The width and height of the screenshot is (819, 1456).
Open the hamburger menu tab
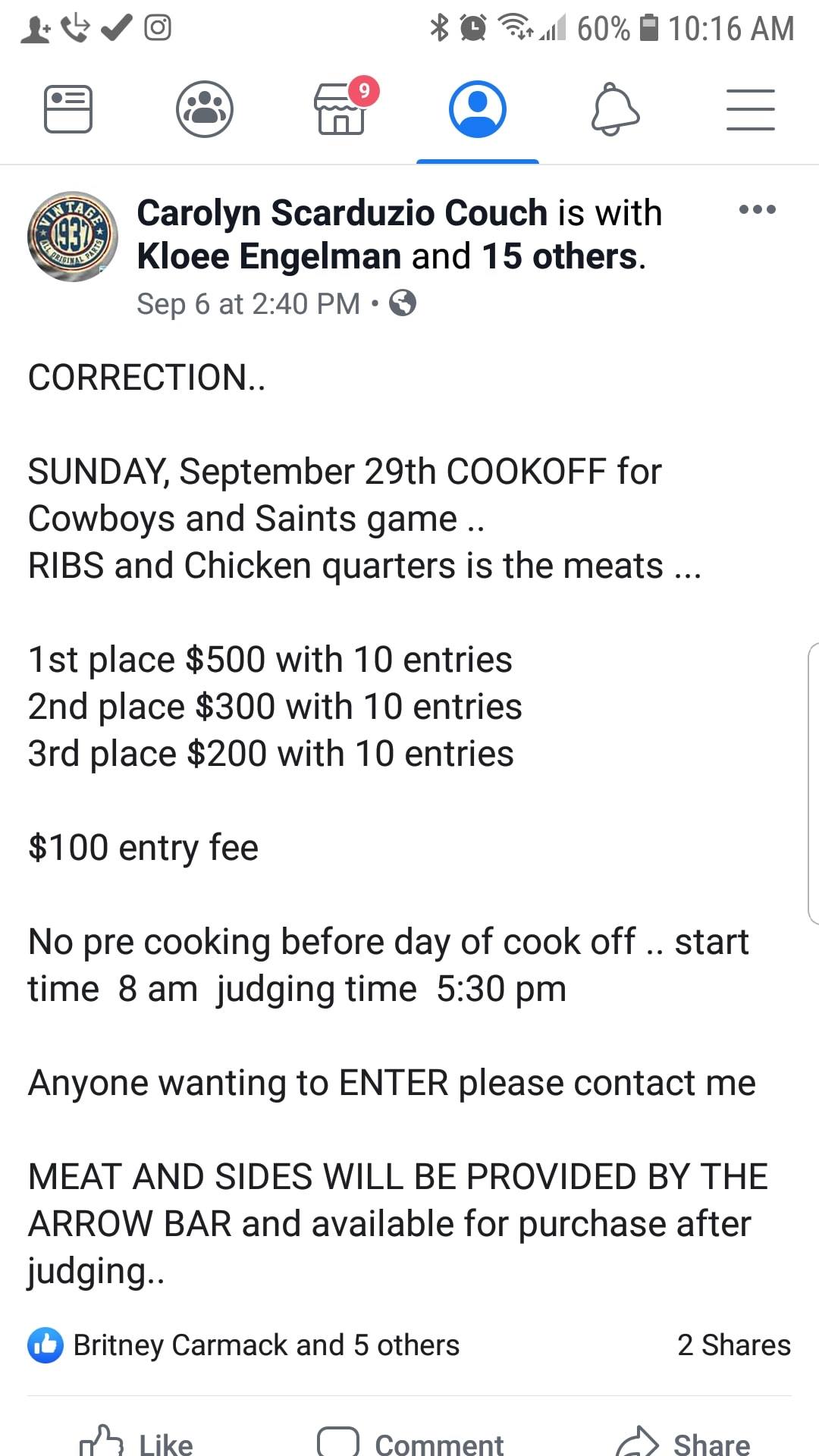[751, 109]
